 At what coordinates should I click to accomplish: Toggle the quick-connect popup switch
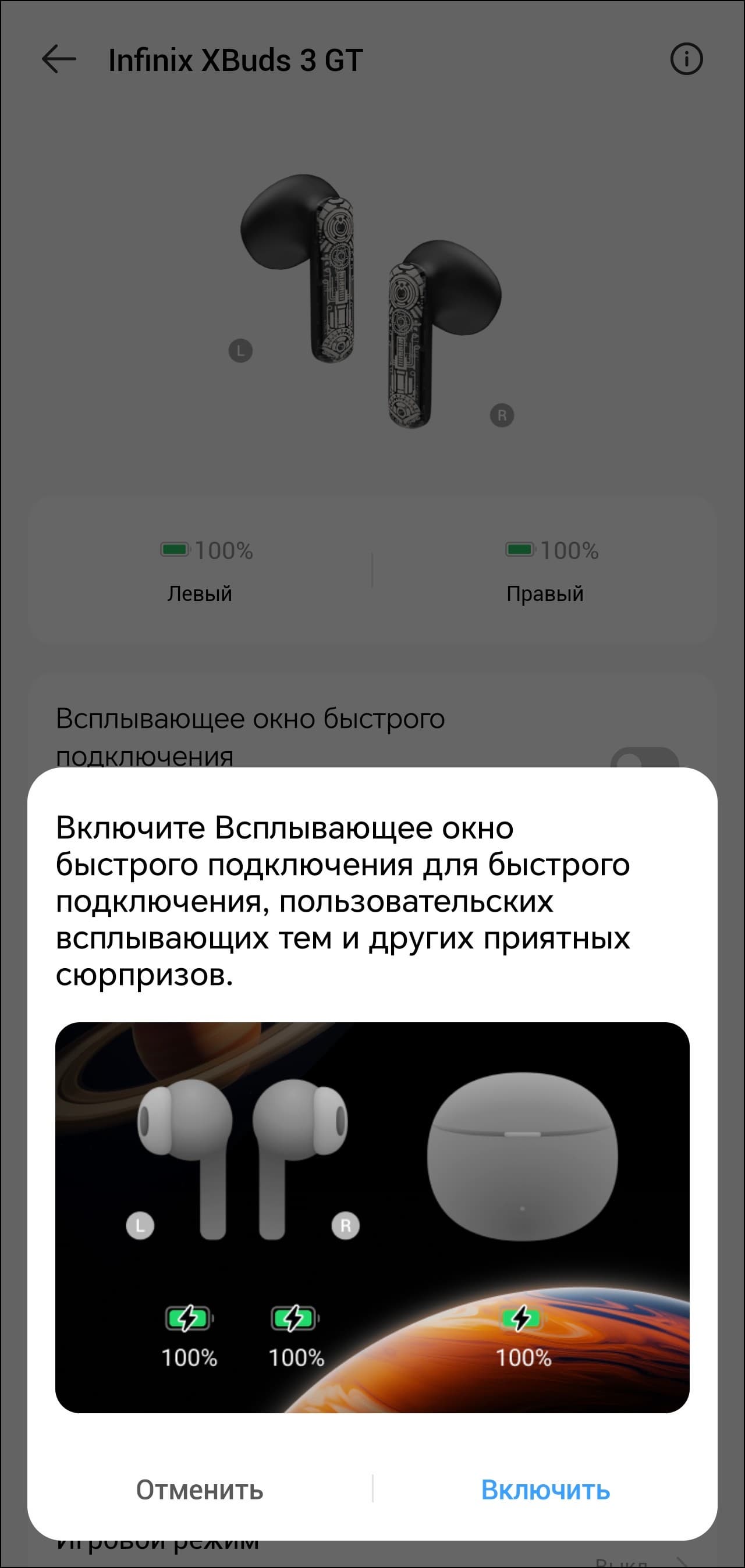point(644,759)
